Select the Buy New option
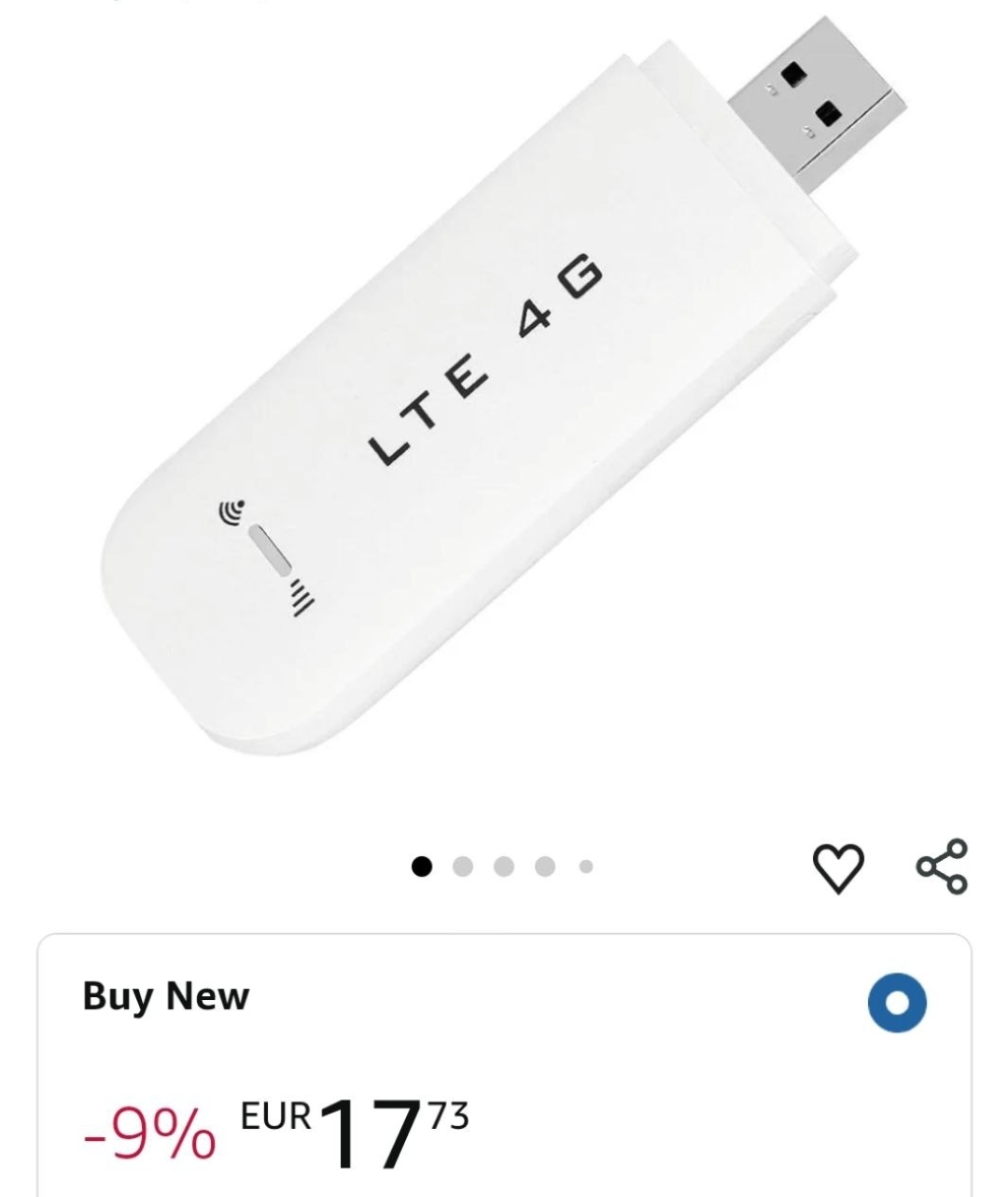Image resolution: width=1008 pixels, height=1197 pixels. [x=896, y=1003]
